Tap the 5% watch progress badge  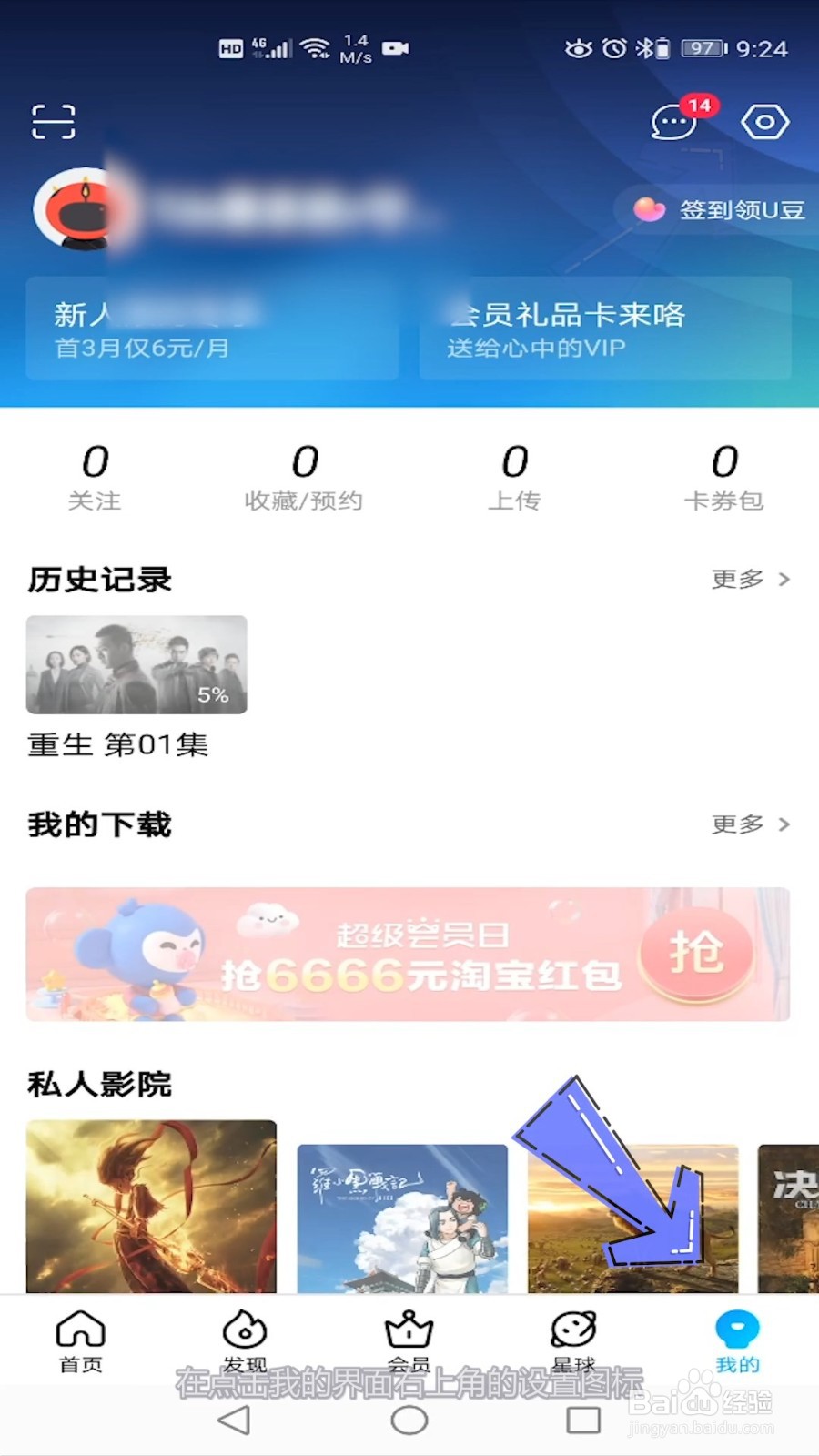click(211, 696)
